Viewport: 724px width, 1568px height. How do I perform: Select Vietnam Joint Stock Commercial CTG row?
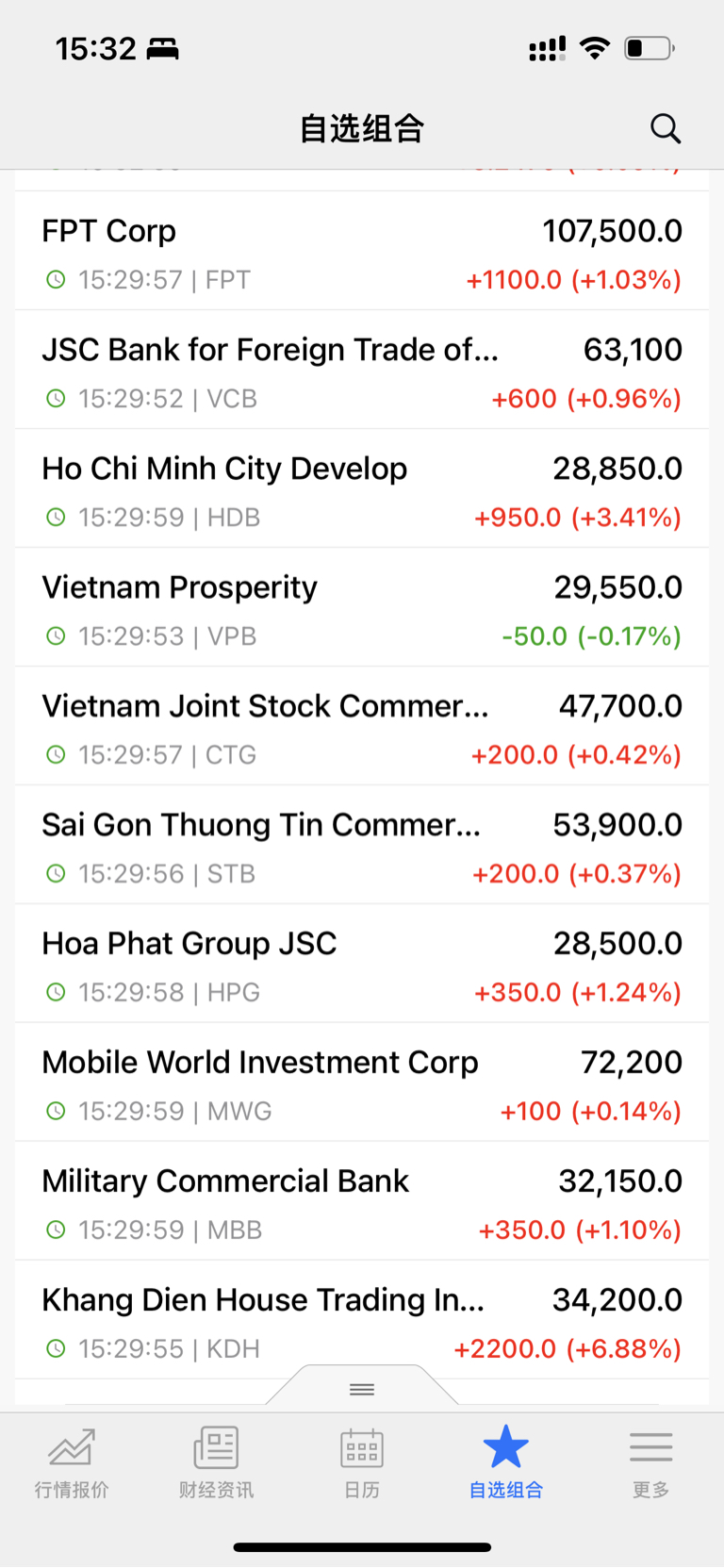coord(362,726)
